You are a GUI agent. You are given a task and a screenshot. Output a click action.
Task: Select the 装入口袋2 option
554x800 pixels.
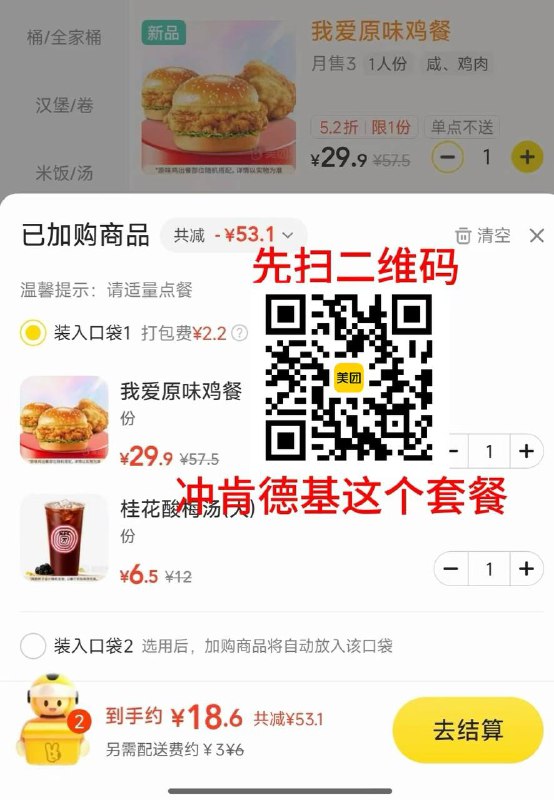(33, 646)
